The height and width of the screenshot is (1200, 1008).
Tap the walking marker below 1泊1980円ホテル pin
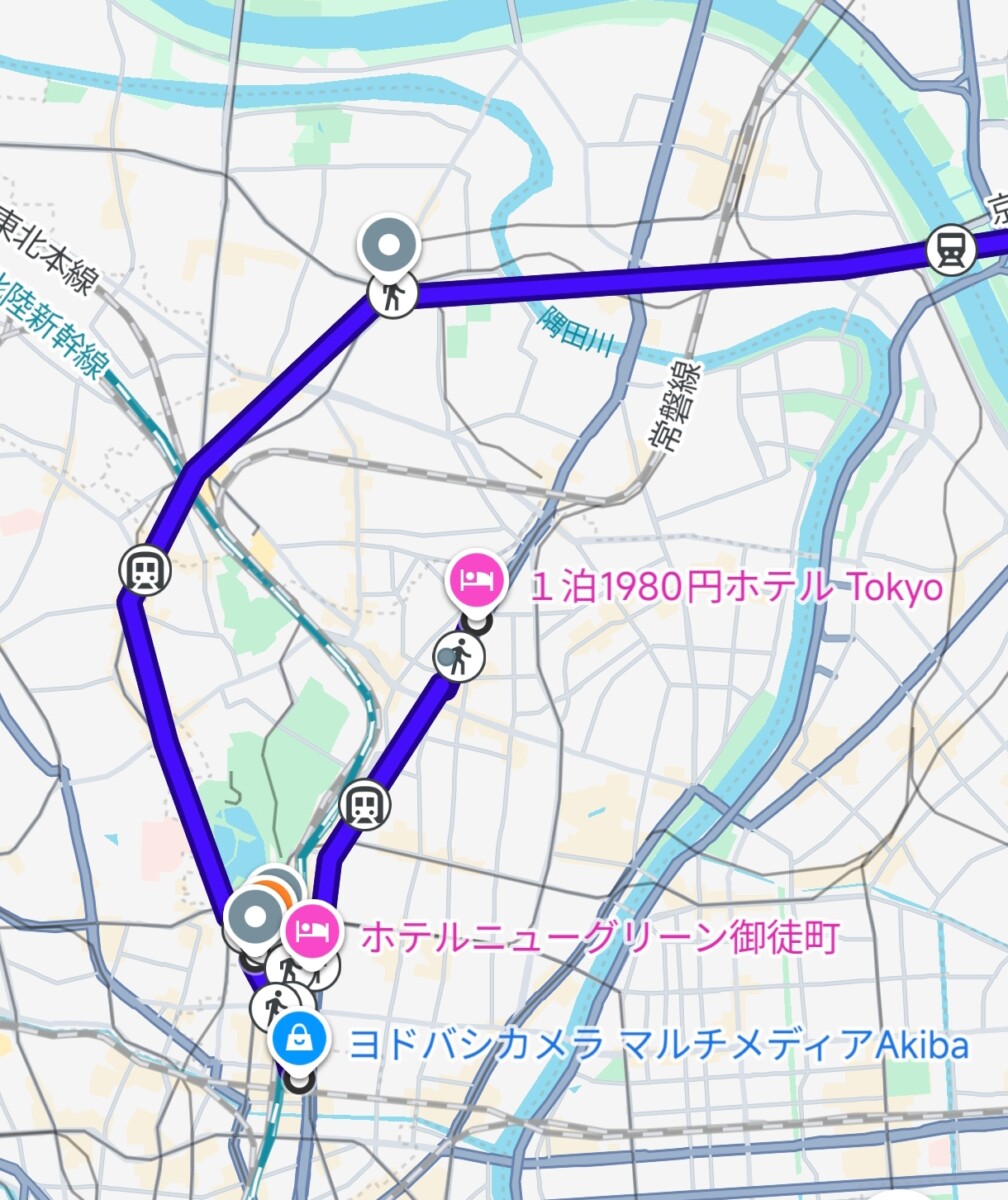click(x=461, y=657)
